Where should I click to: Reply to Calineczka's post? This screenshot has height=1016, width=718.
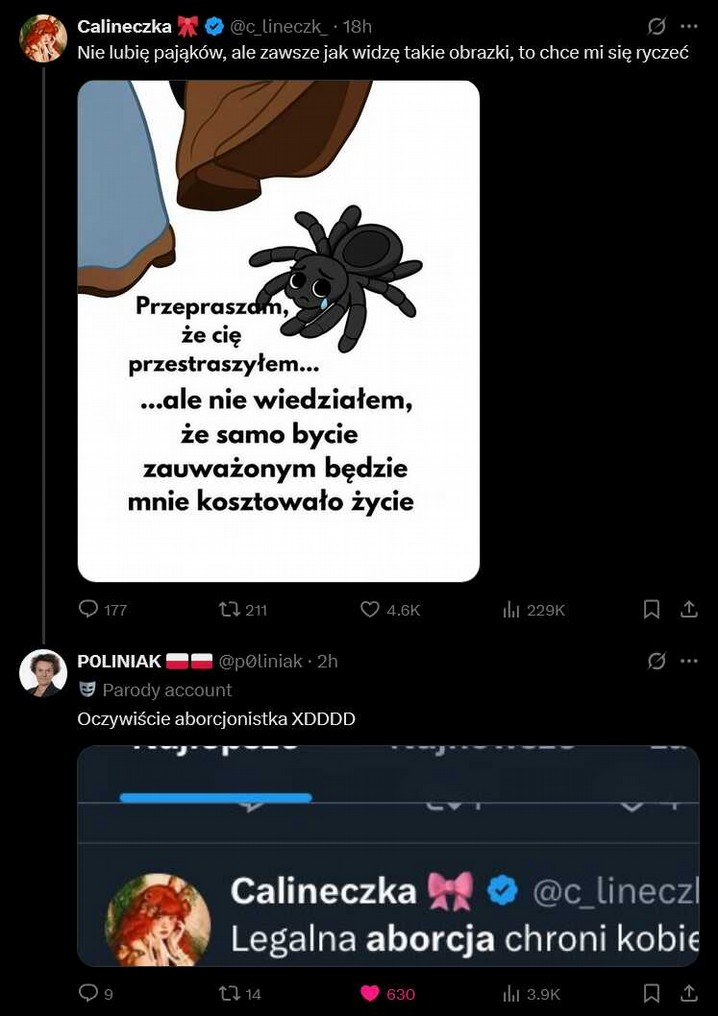(89, 609)
